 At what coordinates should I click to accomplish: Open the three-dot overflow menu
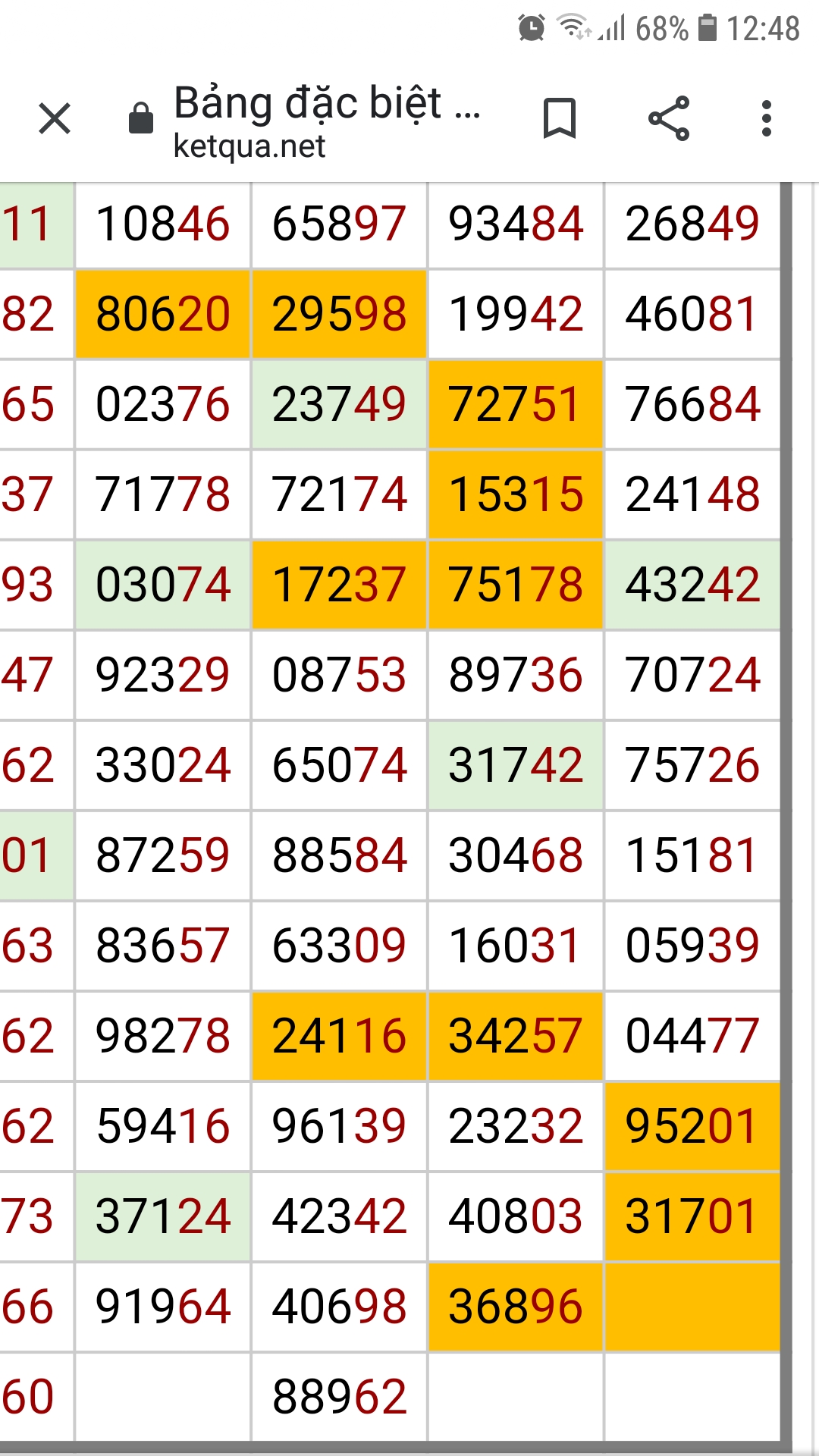[x=767, y=119]
